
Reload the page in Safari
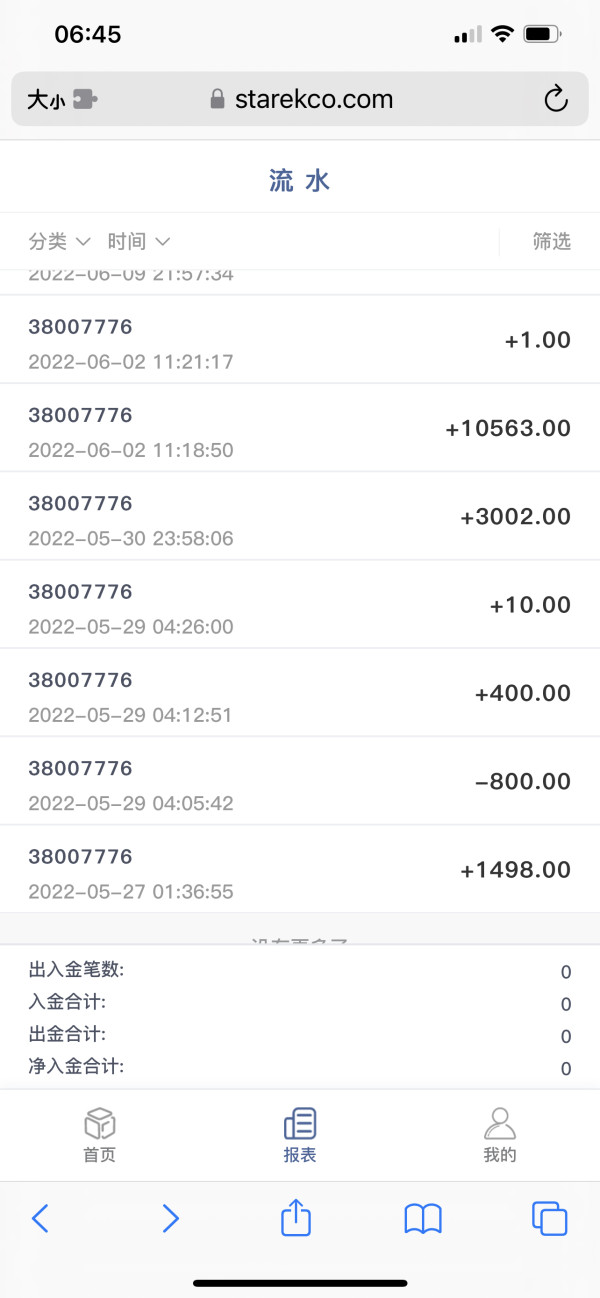[x=555, y=99]
